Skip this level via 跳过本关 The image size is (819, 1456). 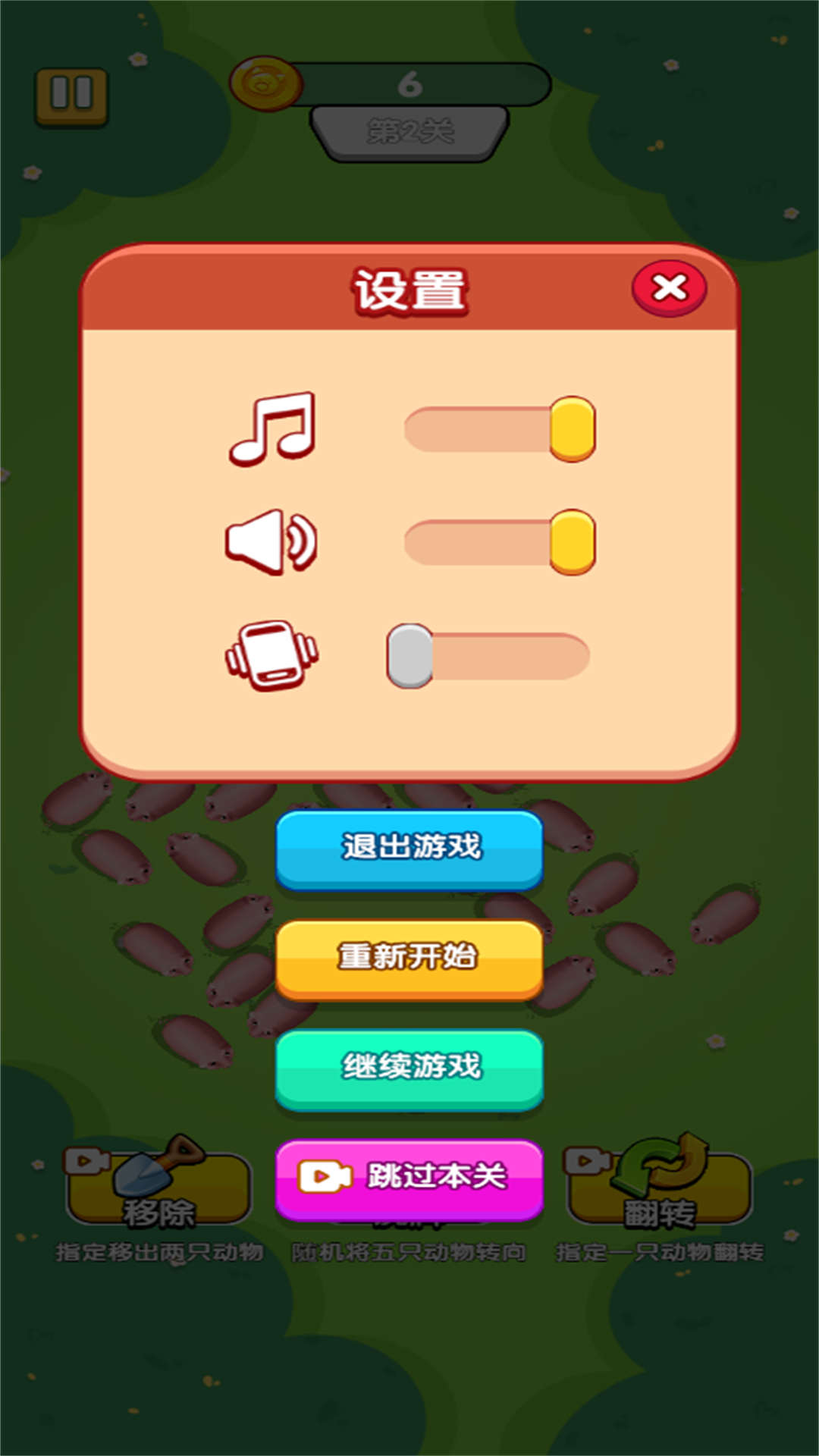coord(409,1178)
